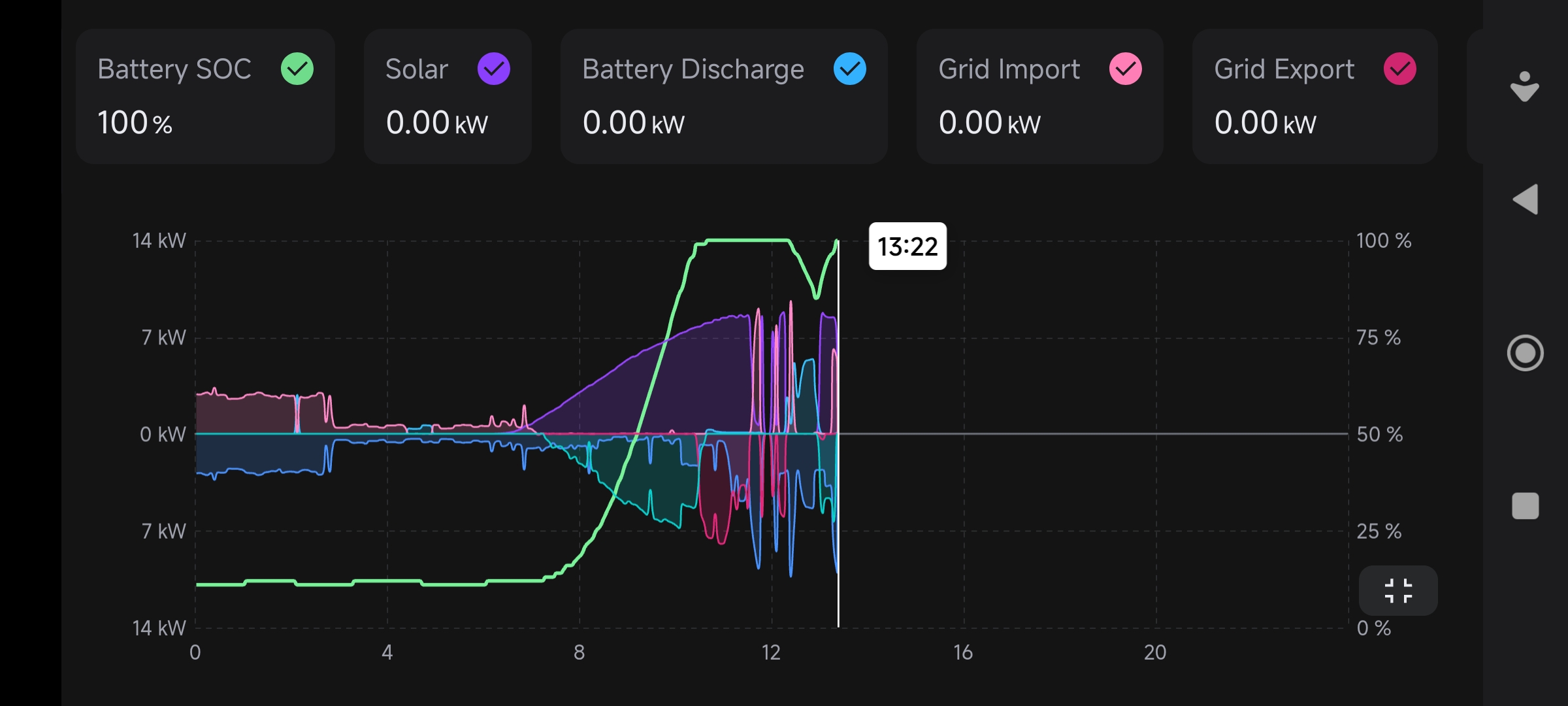Open recent apps with square button
This screenshot has width=1568, height=706.
click(x=1526, y=506)
